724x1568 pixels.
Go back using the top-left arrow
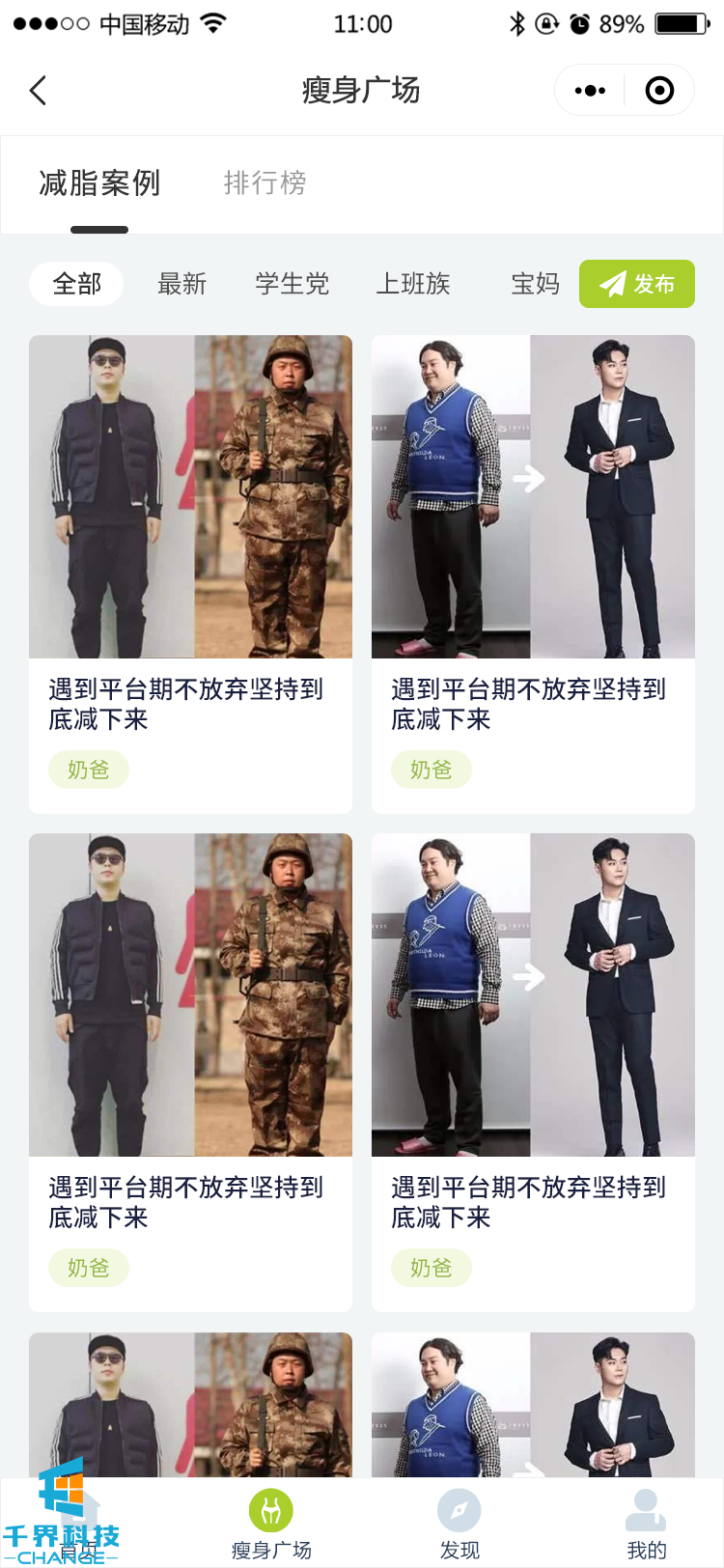(x=39, y=91)
